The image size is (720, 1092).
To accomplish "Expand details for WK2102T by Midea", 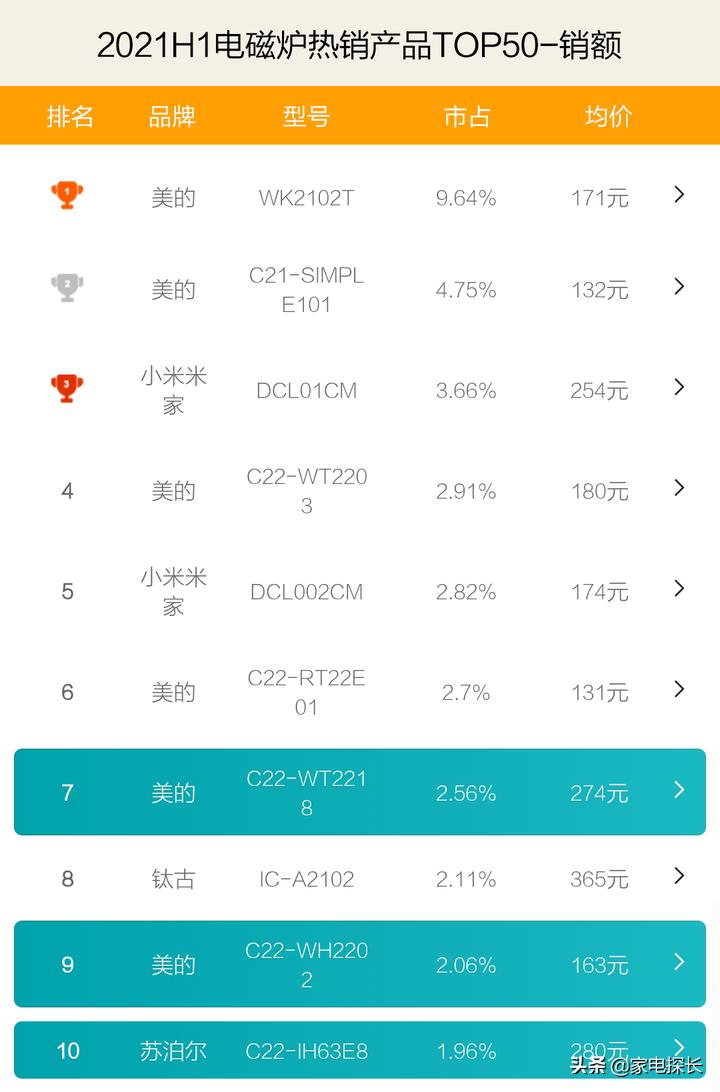I will click(x=679, y=195).
